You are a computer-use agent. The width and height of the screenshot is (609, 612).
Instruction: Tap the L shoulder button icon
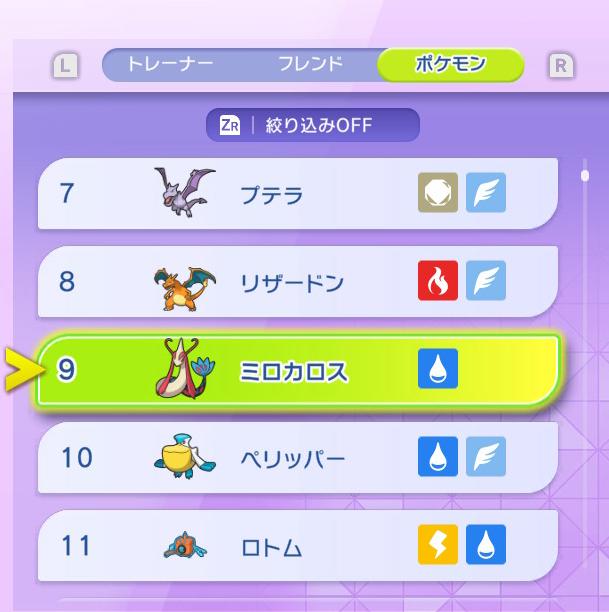65,66
